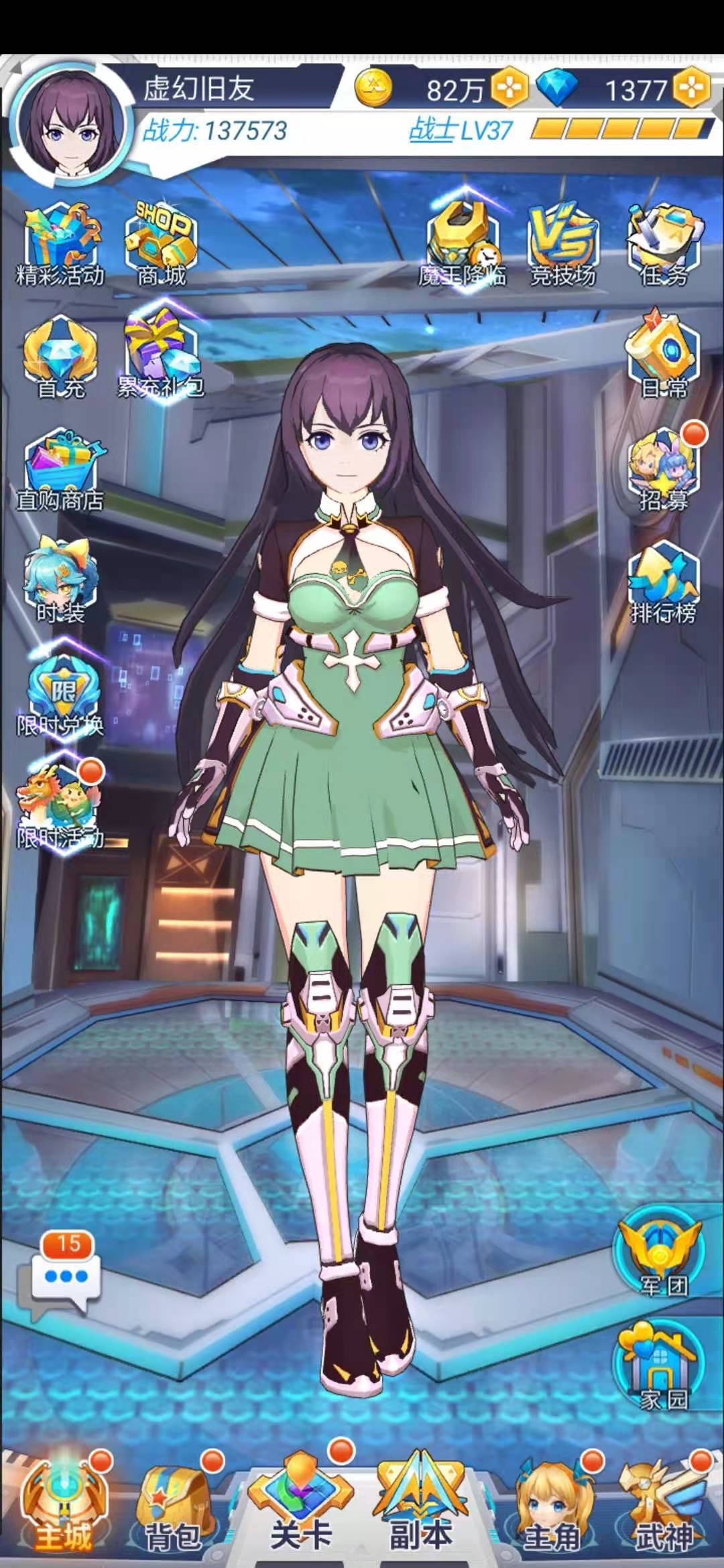Add more gold coins with plus button
This screenshot has height=1568, width=724.
[x=509, y=88]
